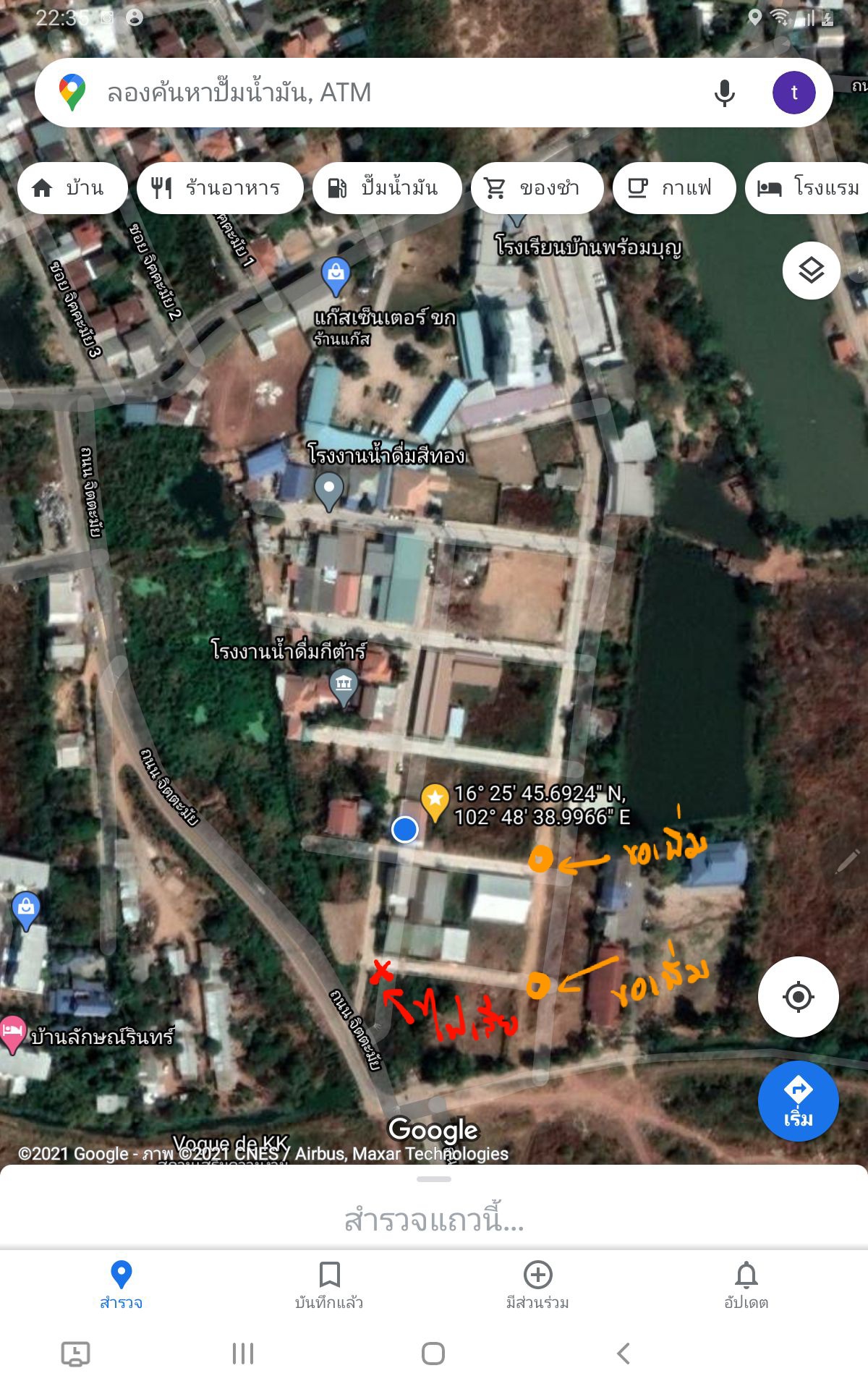
Task: Open the starred saved place pin
Action: (x=435, y=803)
